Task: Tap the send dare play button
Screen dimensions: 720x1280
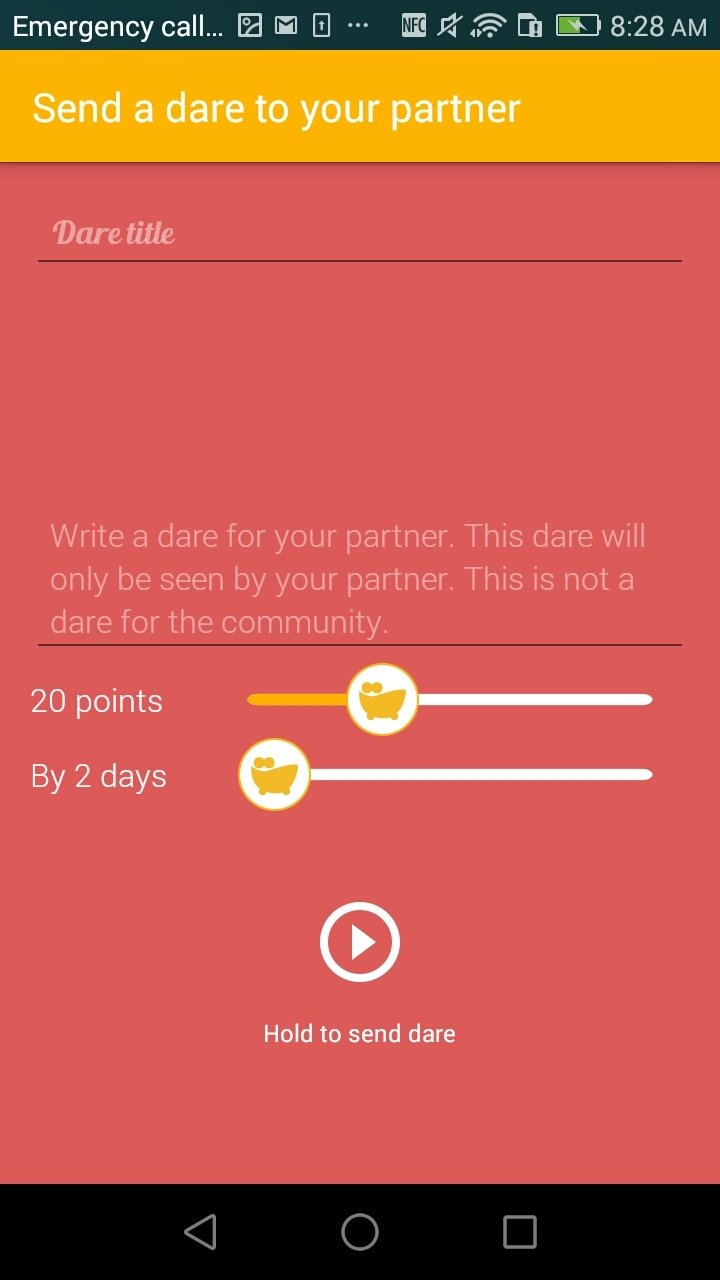Action: (x=360, y=942)
